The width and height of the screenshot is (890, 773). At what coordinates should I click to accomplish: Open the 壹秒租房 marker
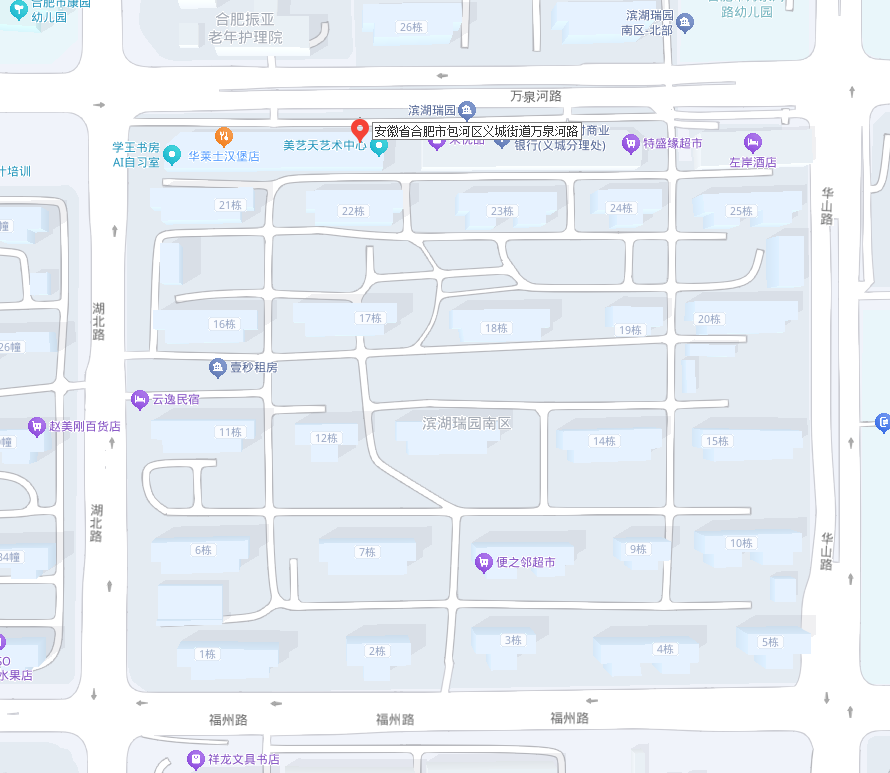click(x=217, y=367)
